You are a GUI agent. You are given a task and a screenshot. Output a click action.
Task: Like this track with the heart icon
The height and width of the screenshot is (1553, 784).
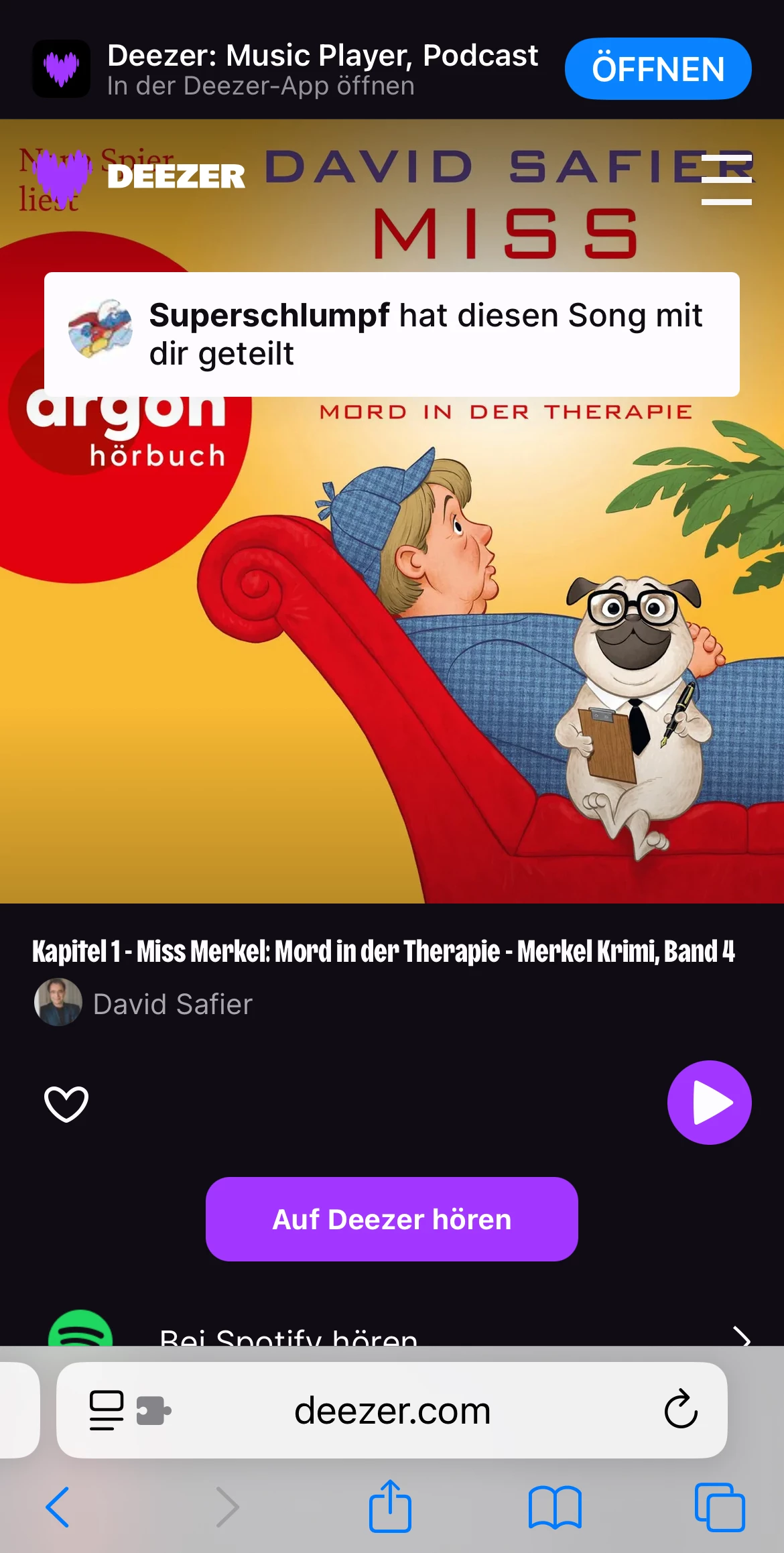(x=66, y=1103)
